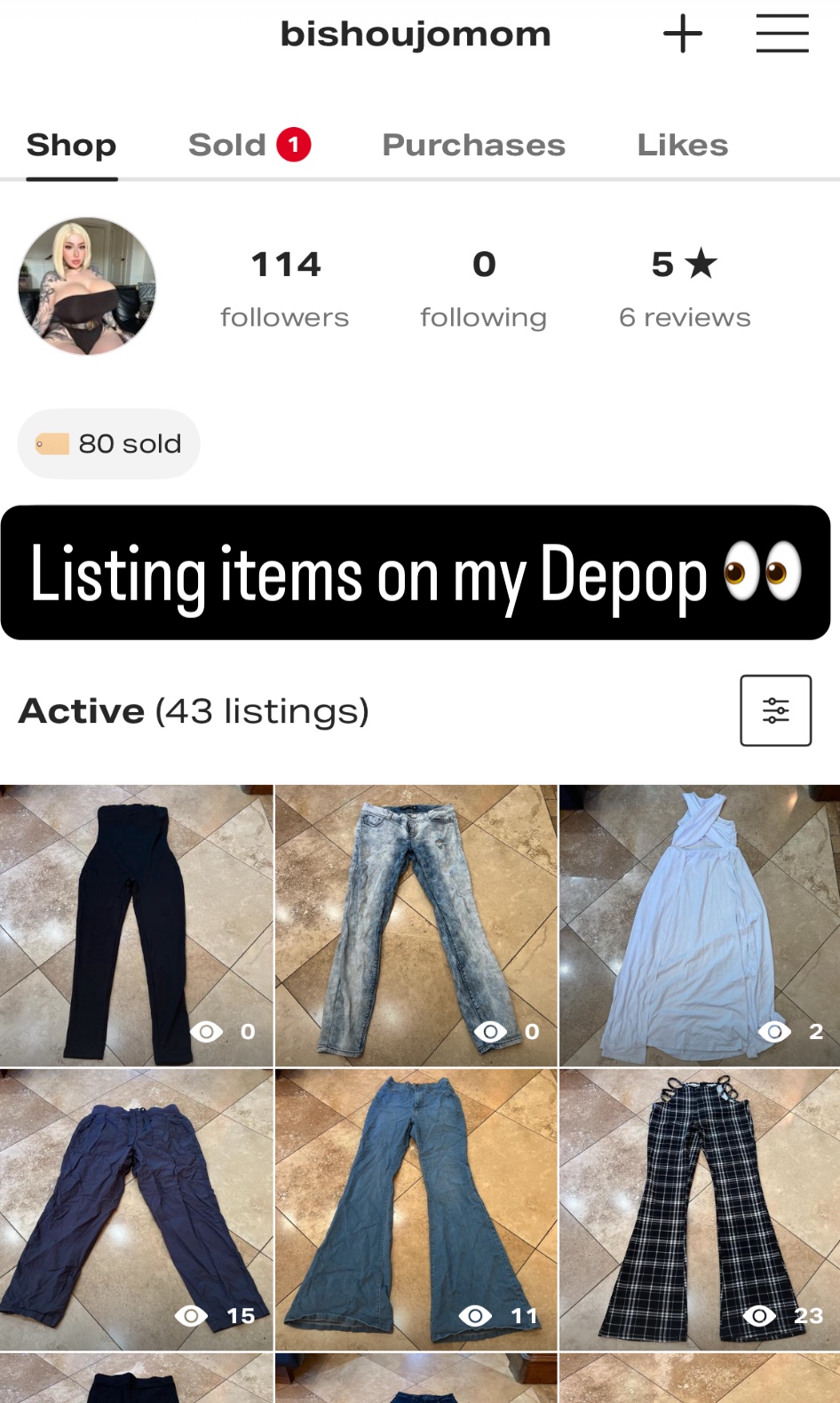Open the add new listing plus icon
The width and height of the screenshot is (840, 1403).
[x=683, y=34]
